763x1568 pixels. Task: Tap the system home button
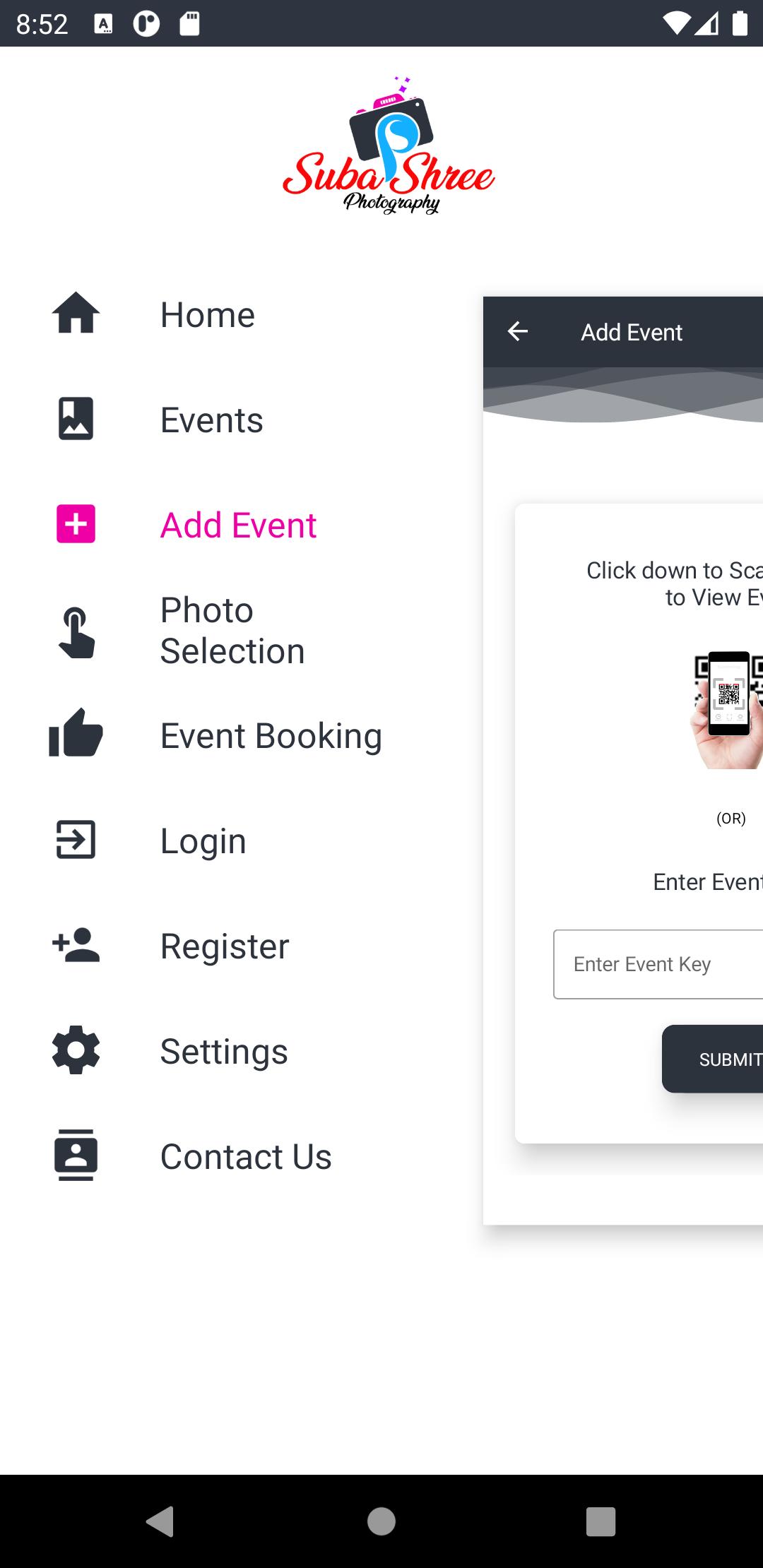pos(381,1521)
